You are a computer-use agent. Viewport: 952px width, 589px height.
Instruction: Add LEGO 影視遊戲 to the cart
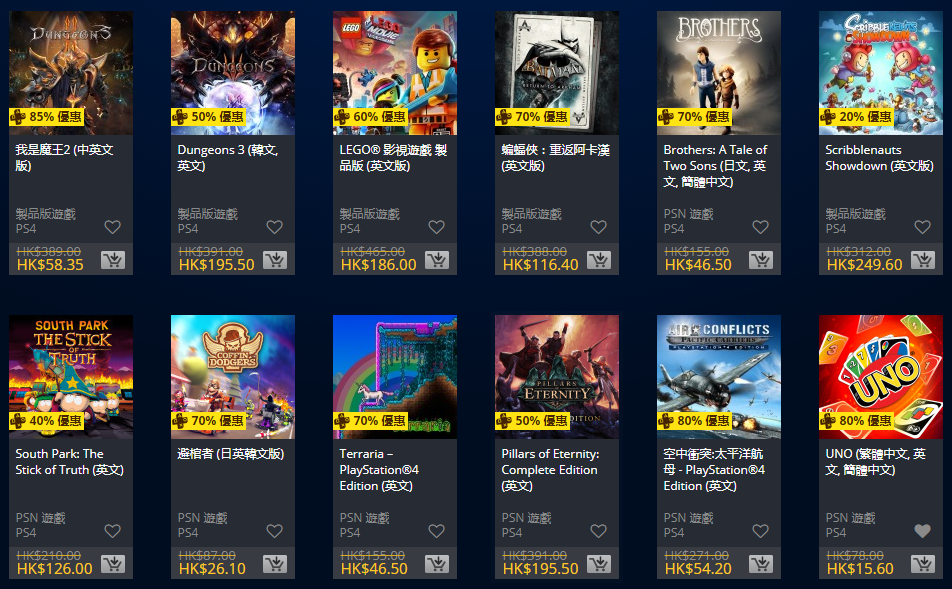pos(436,261)
